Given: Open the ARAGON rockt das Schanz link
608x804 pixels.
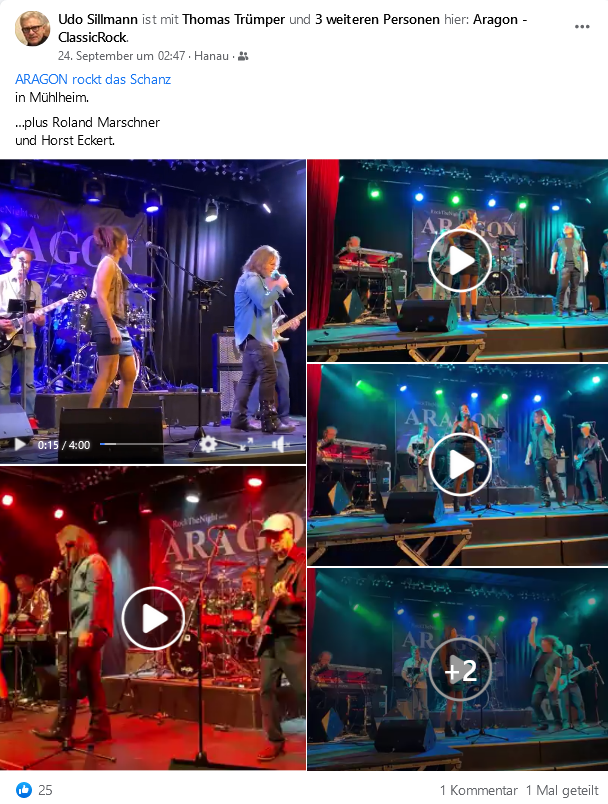Looking at the screenshot, I should pos(93,79).
